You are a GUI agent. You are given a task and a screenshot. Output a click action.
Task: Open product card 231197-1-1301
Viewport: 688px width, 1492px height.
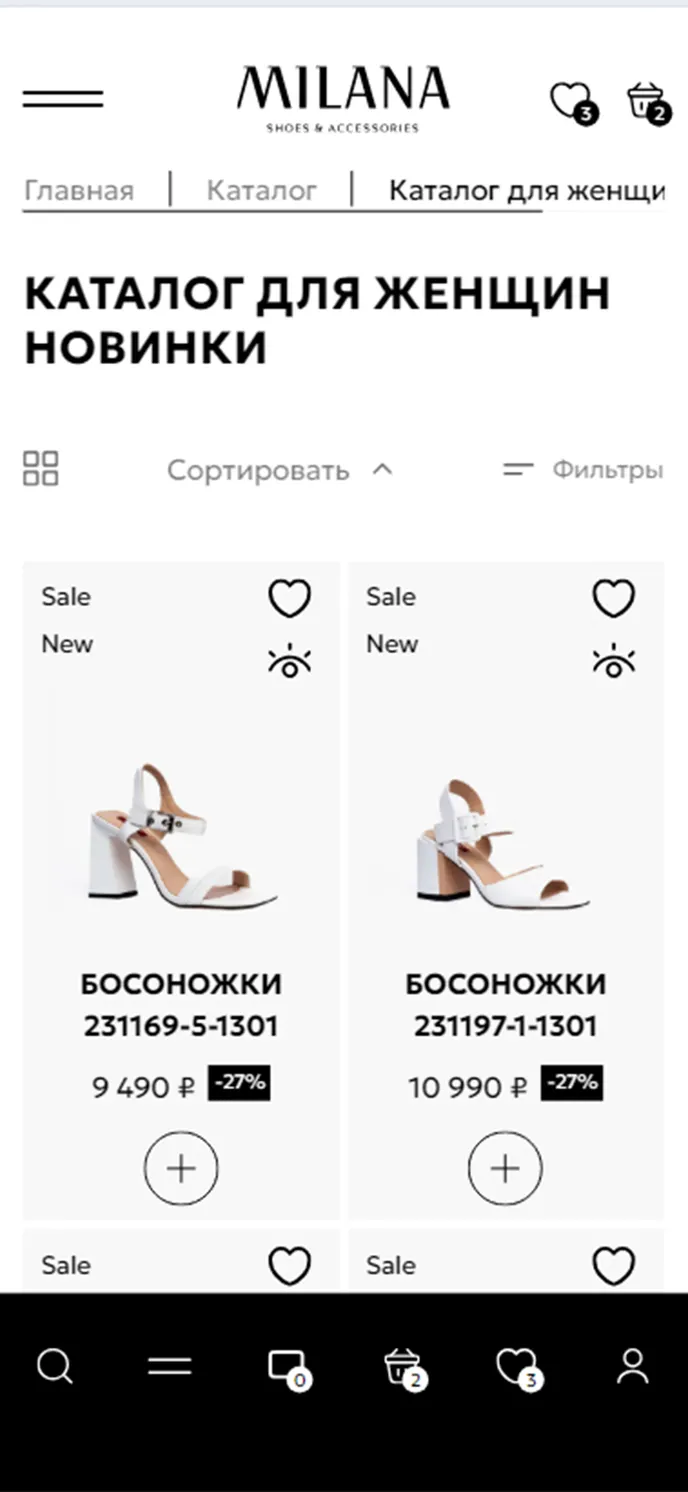click(x=506, y=1005)
